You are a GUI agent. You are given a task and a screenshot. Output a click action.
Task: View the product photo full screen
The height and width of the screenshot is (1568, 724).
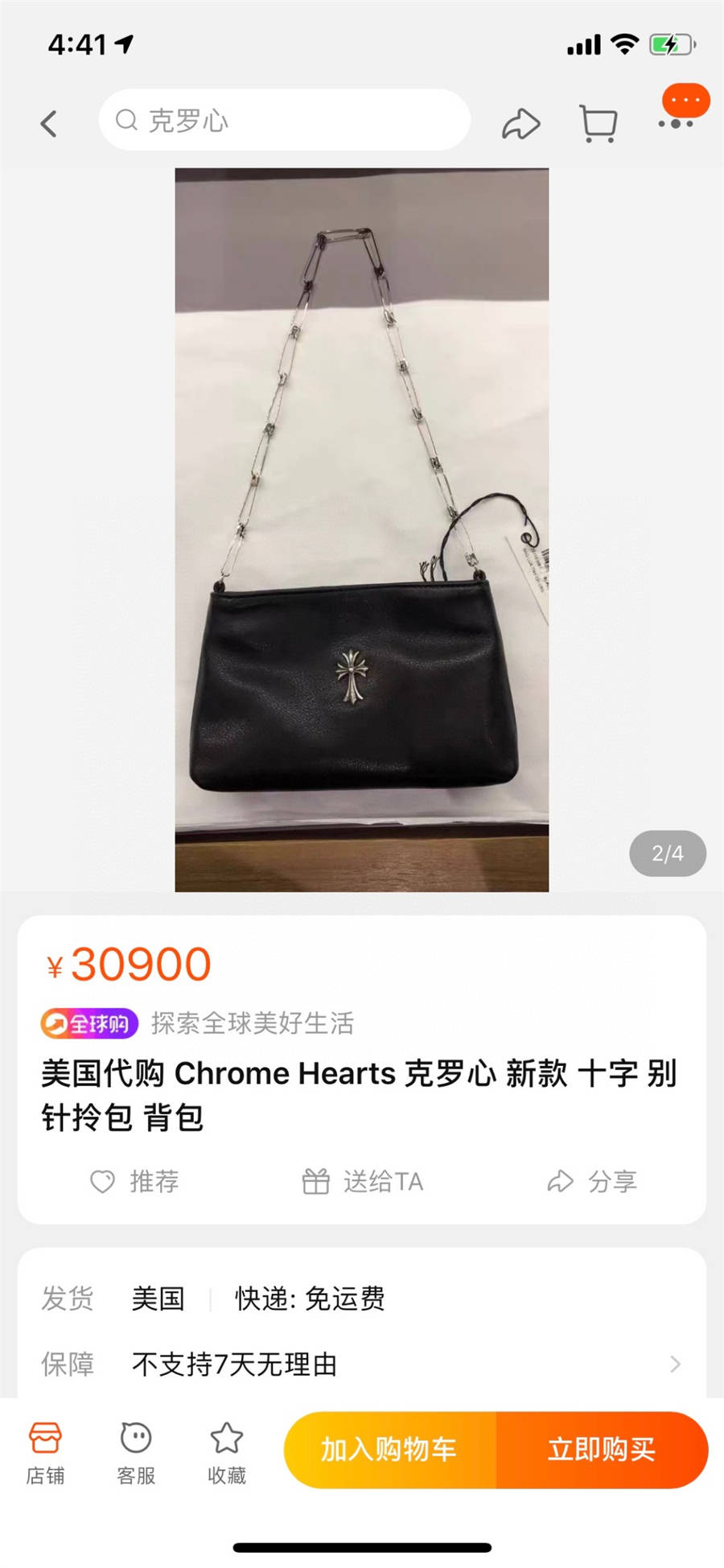(362, 529)
